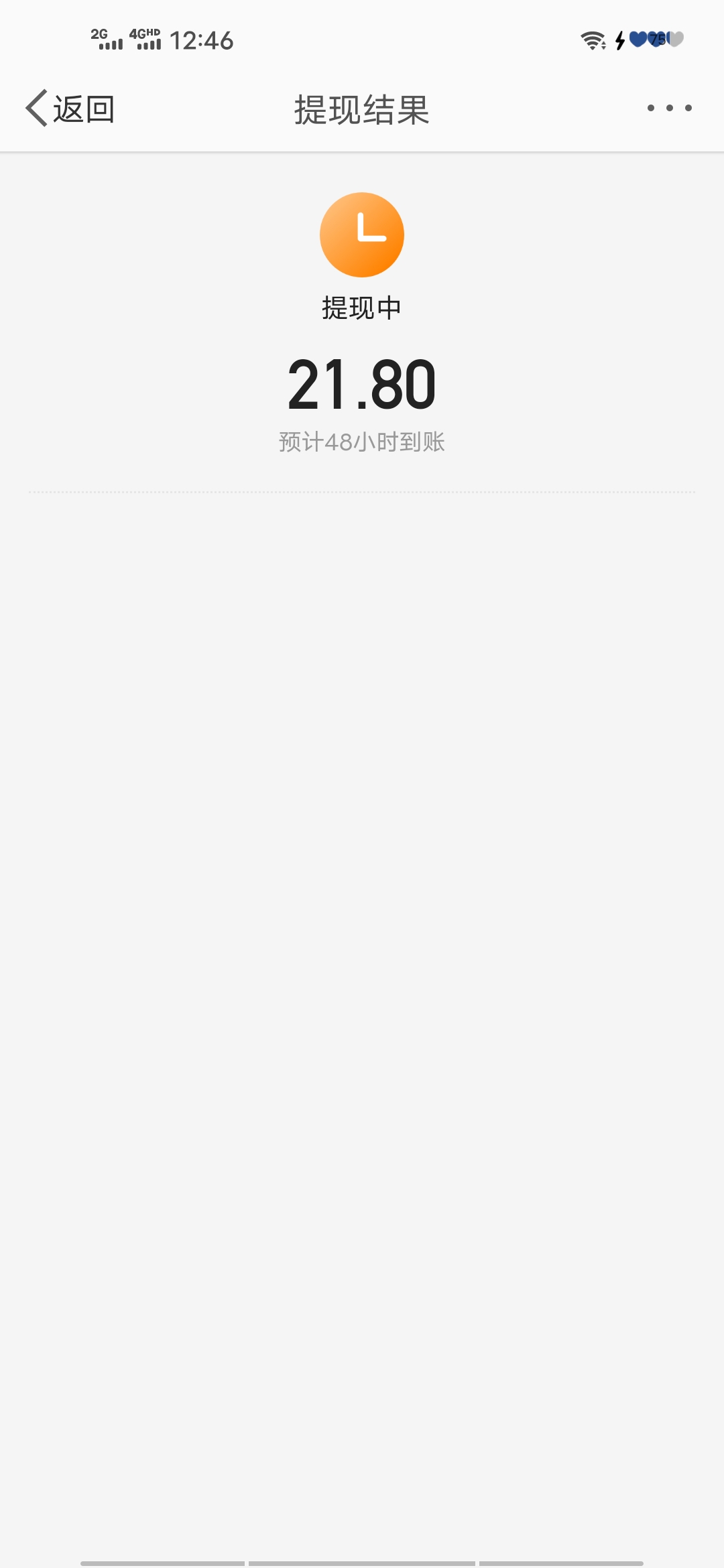Open the three-dot overflow menu
The image size is (724, 1568).
(669, 108)
